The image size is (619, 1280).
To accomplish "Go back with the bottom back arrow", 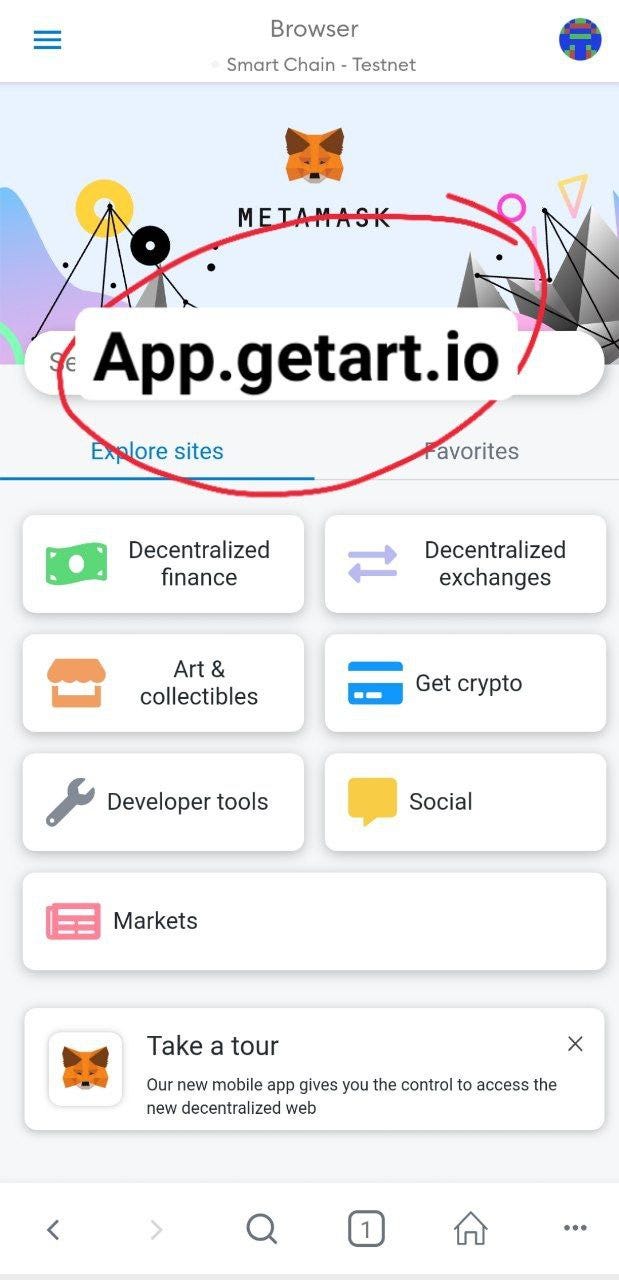I will point(54,1229).
